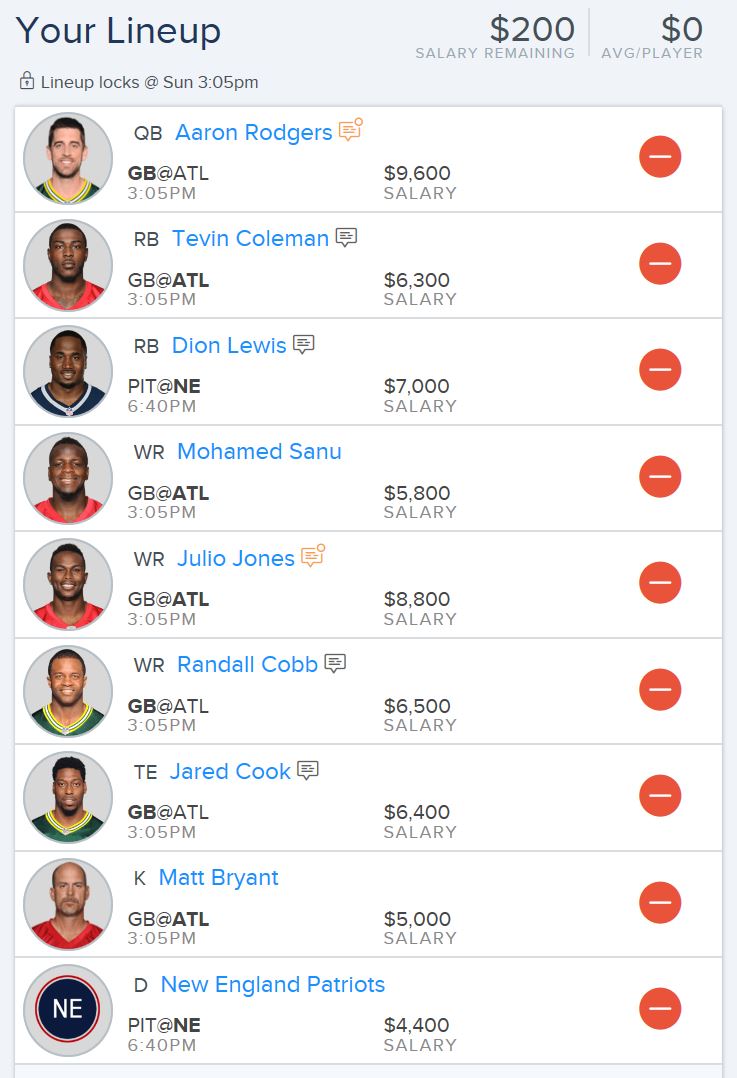View Aaron Rodgers news notes icon

pyautogui.click(x=351, y=129)
